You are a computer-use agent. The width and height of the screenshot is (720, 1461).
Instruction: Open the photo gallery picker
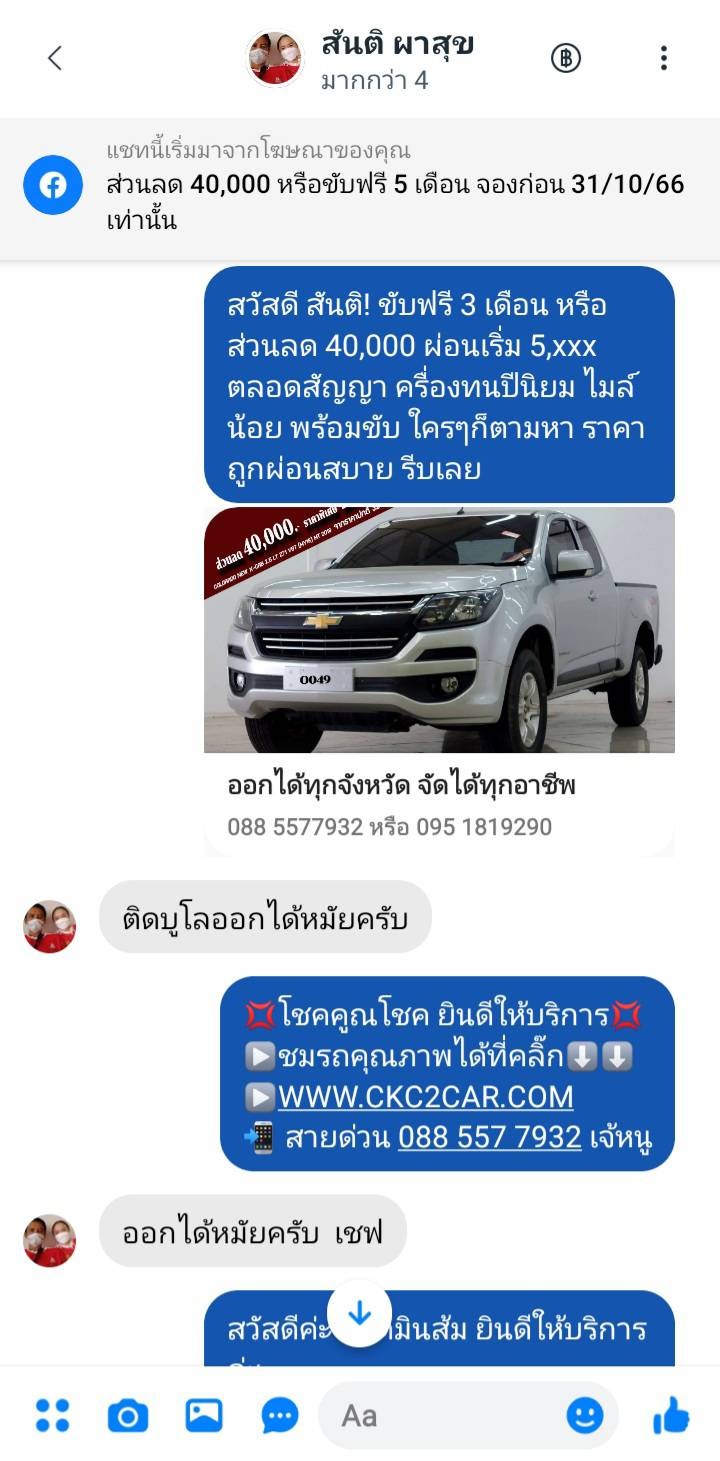point(204,1415)
